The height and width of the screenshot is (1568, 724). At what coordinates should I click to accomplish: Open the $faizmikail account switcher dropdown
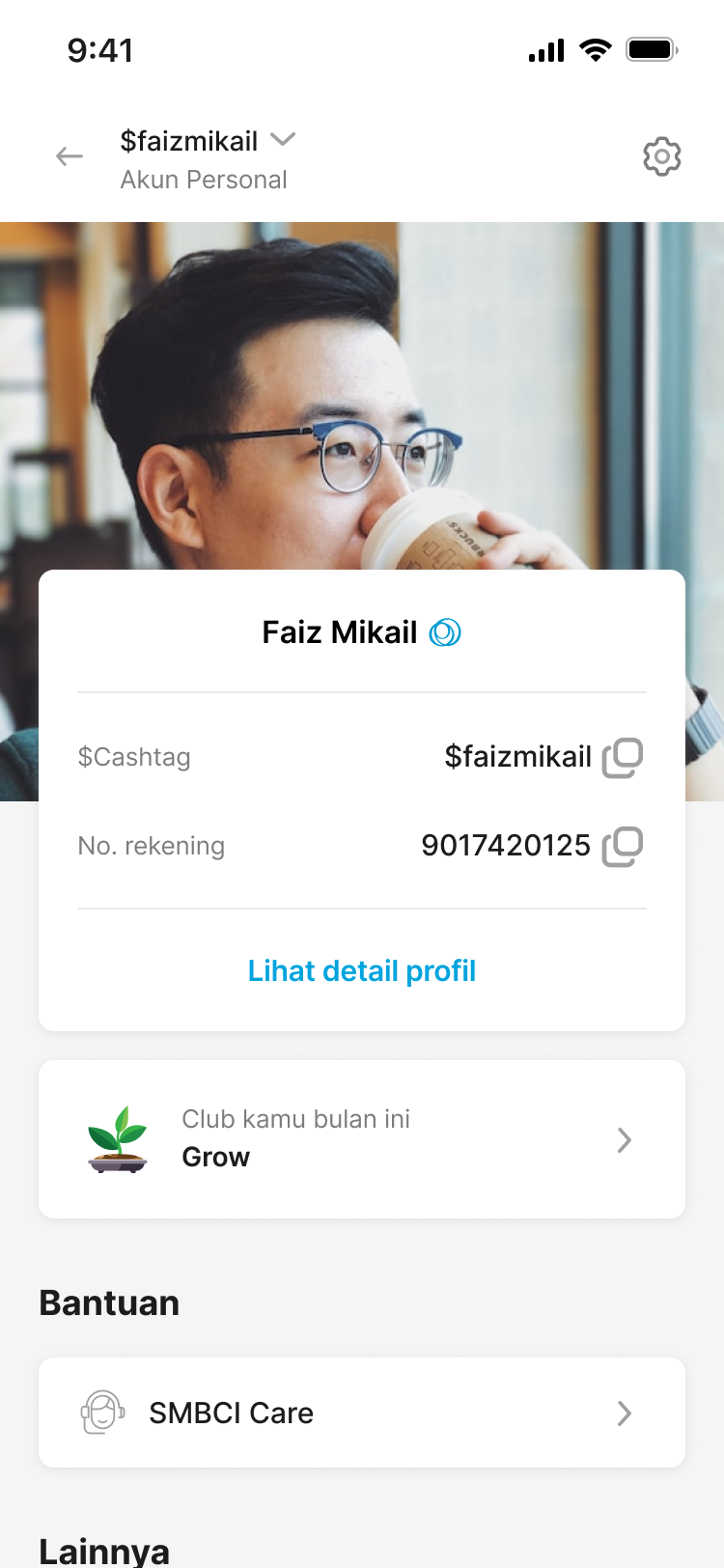click(x=282, y=140)
